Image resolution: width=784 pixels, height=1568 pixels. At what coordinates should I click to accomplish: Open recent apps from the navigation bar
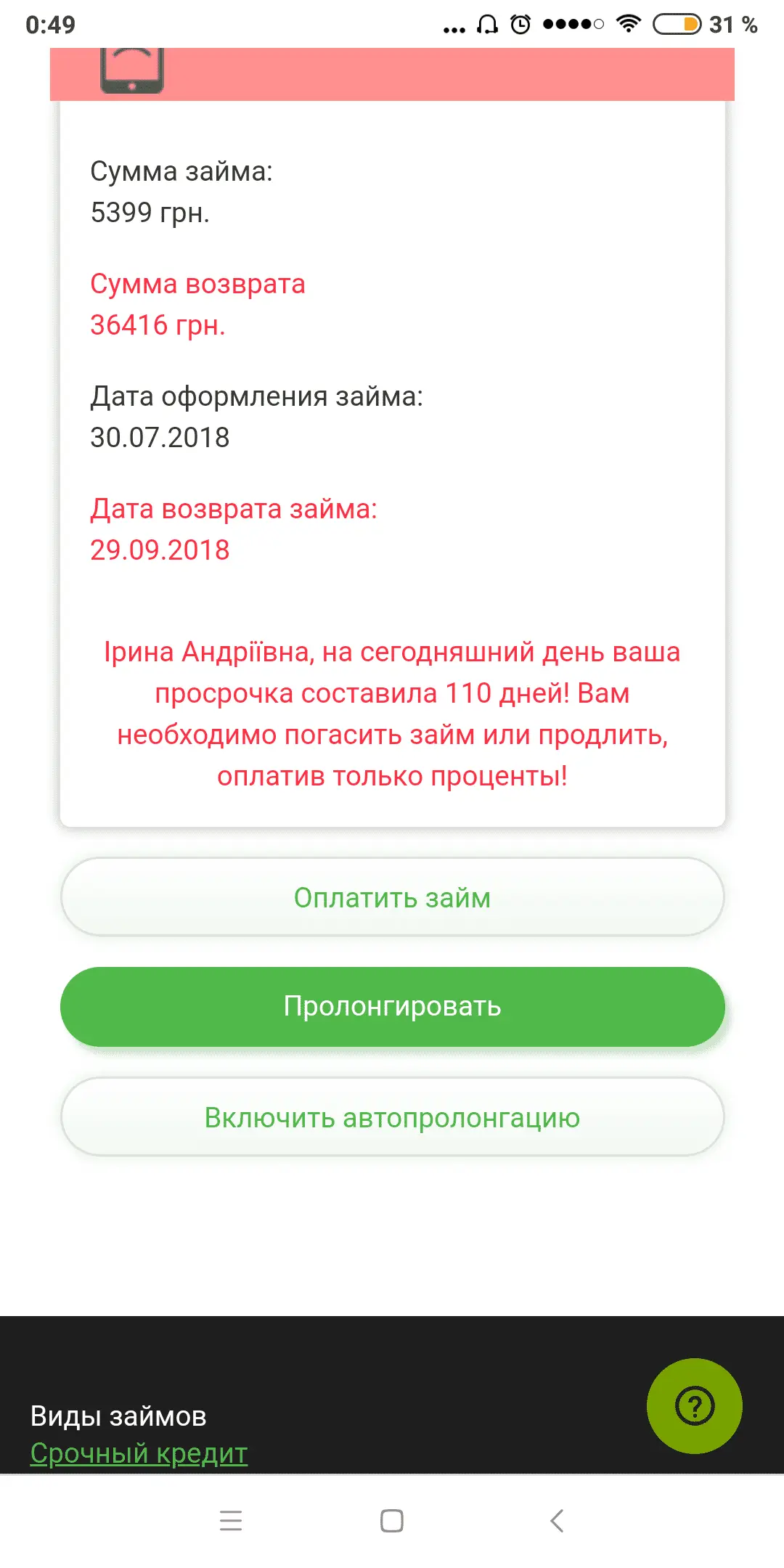[231, 1520]
